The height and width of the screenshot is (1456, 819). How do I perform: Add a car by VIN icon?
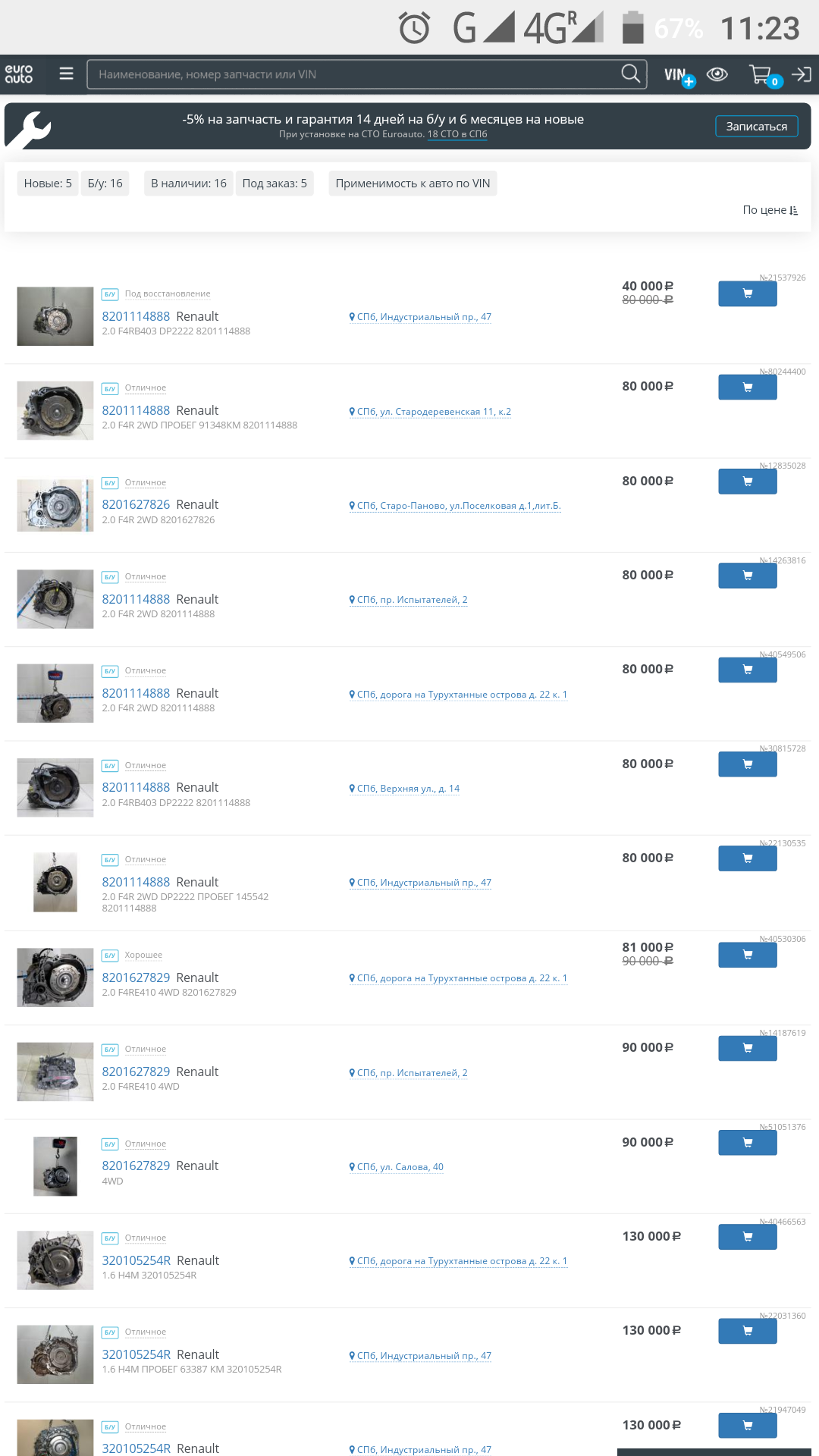(x=679, y=75)
